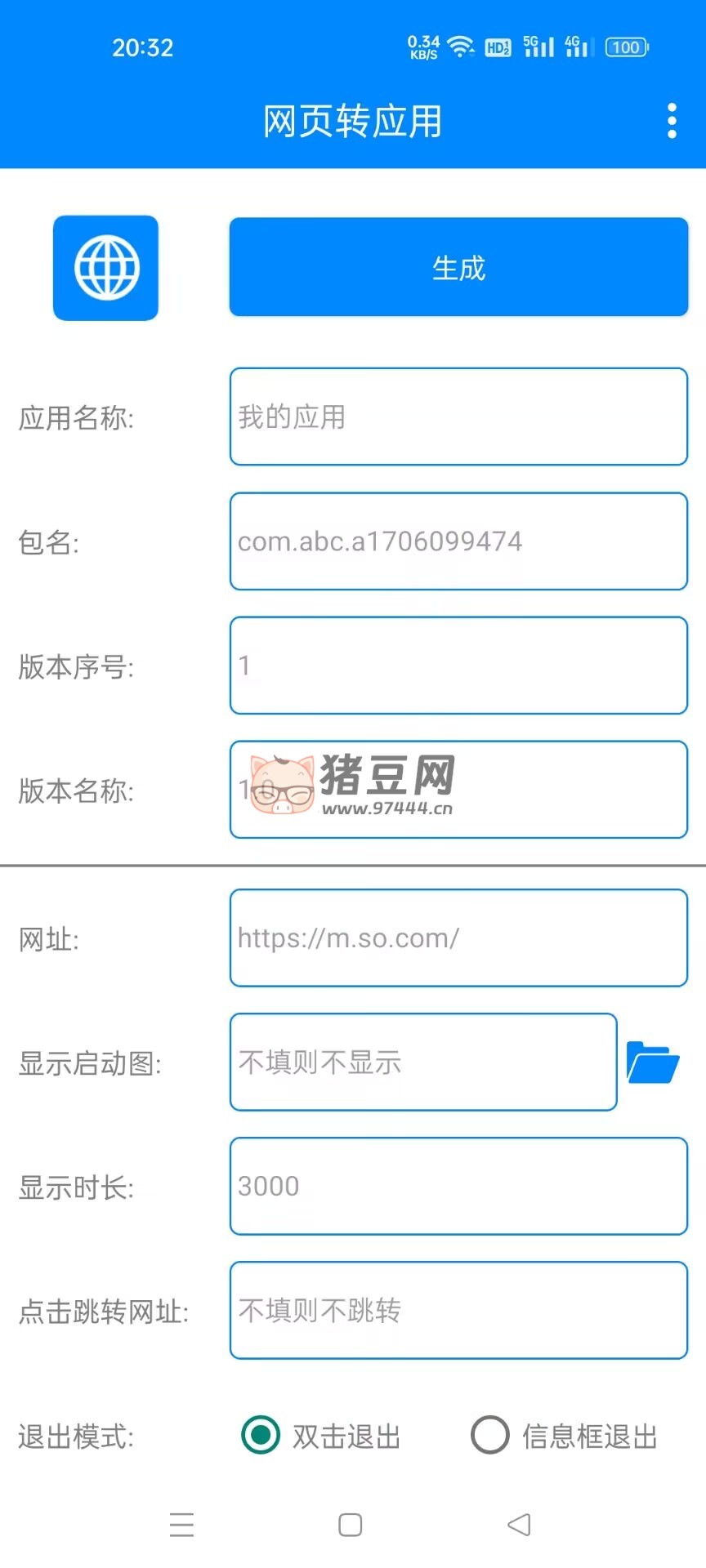Focus the 网址 URL field
The width and height of the screenshot is (706, 1568).
[x=458, y=938]
